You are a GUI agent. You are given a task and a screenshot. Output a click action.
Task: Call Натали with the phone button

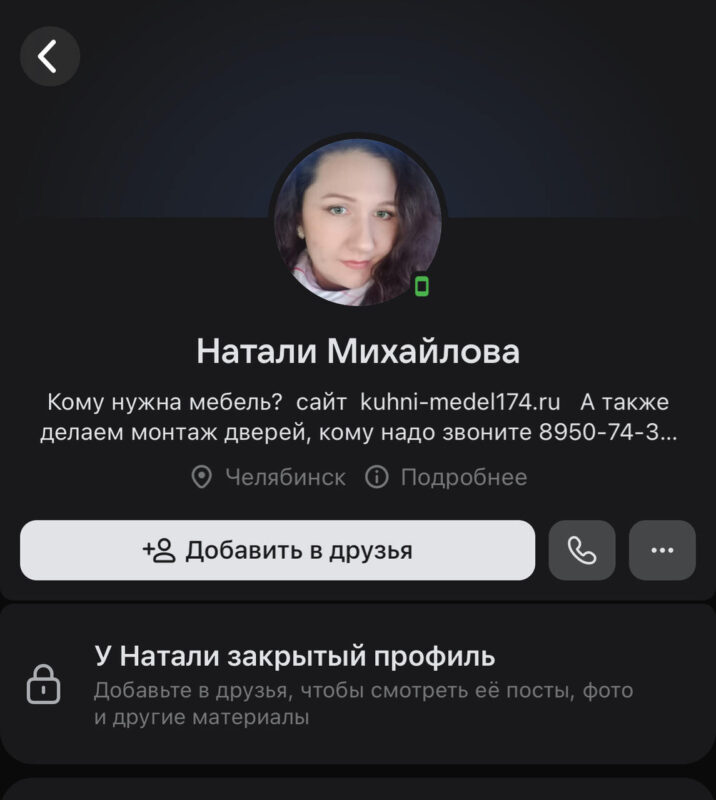tap(582, 550)
